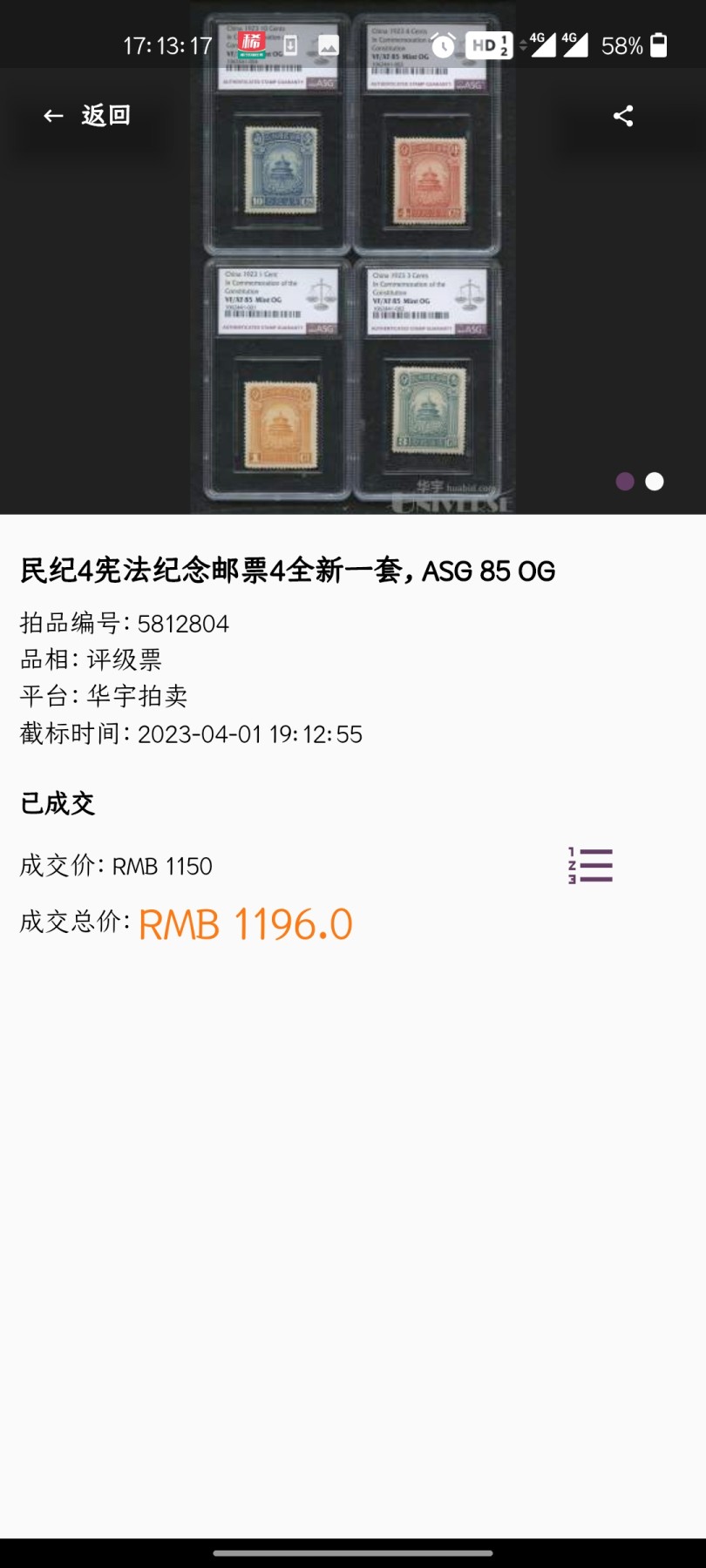Tap the 返回 back button
This screenshot has width=706, height=1568.
(87, 116)
